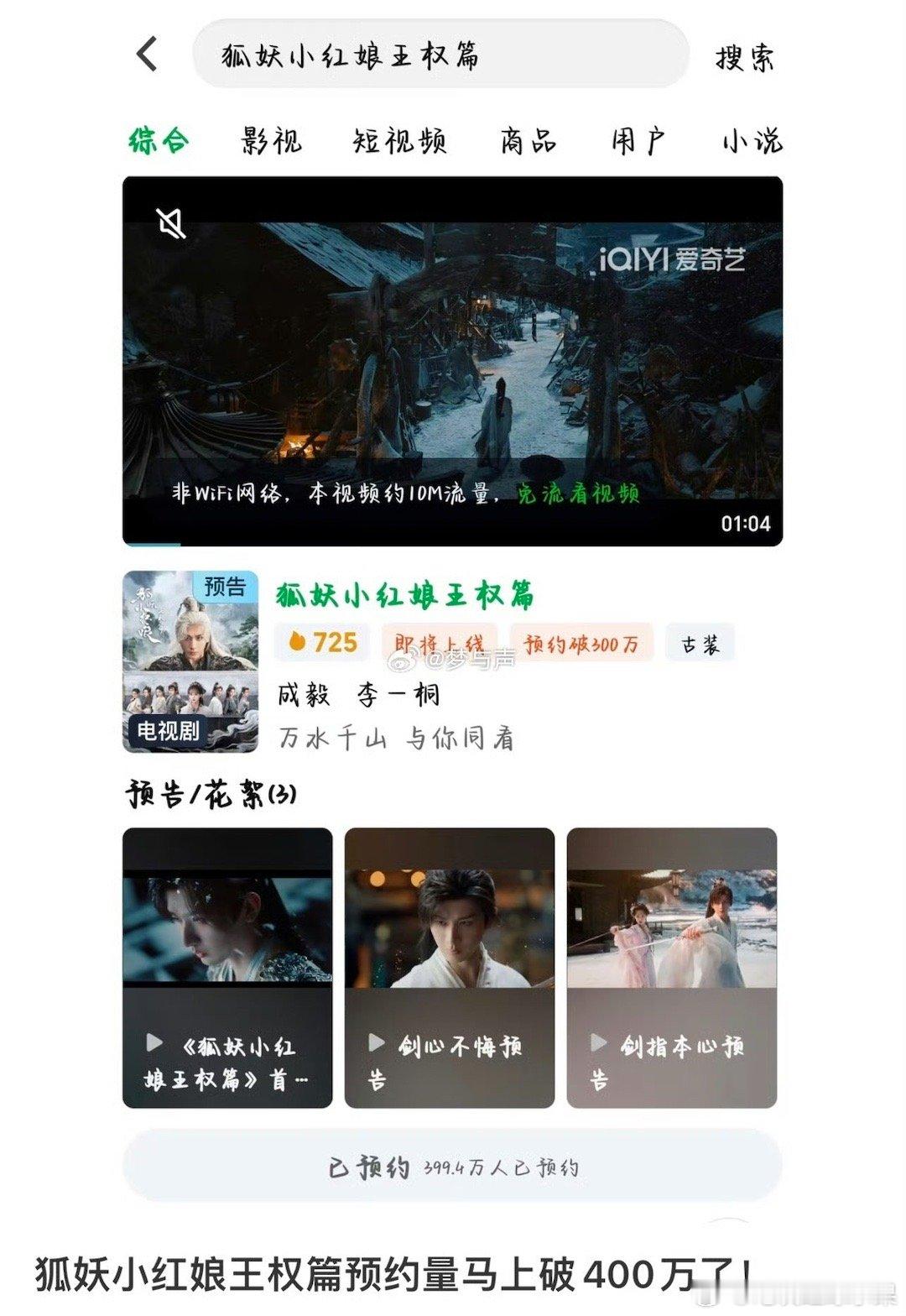The width and height of the screenshot is (906, 1316).
Task: Open 狐妖小红娘王权篇 drama details
Action: [405, 595]
